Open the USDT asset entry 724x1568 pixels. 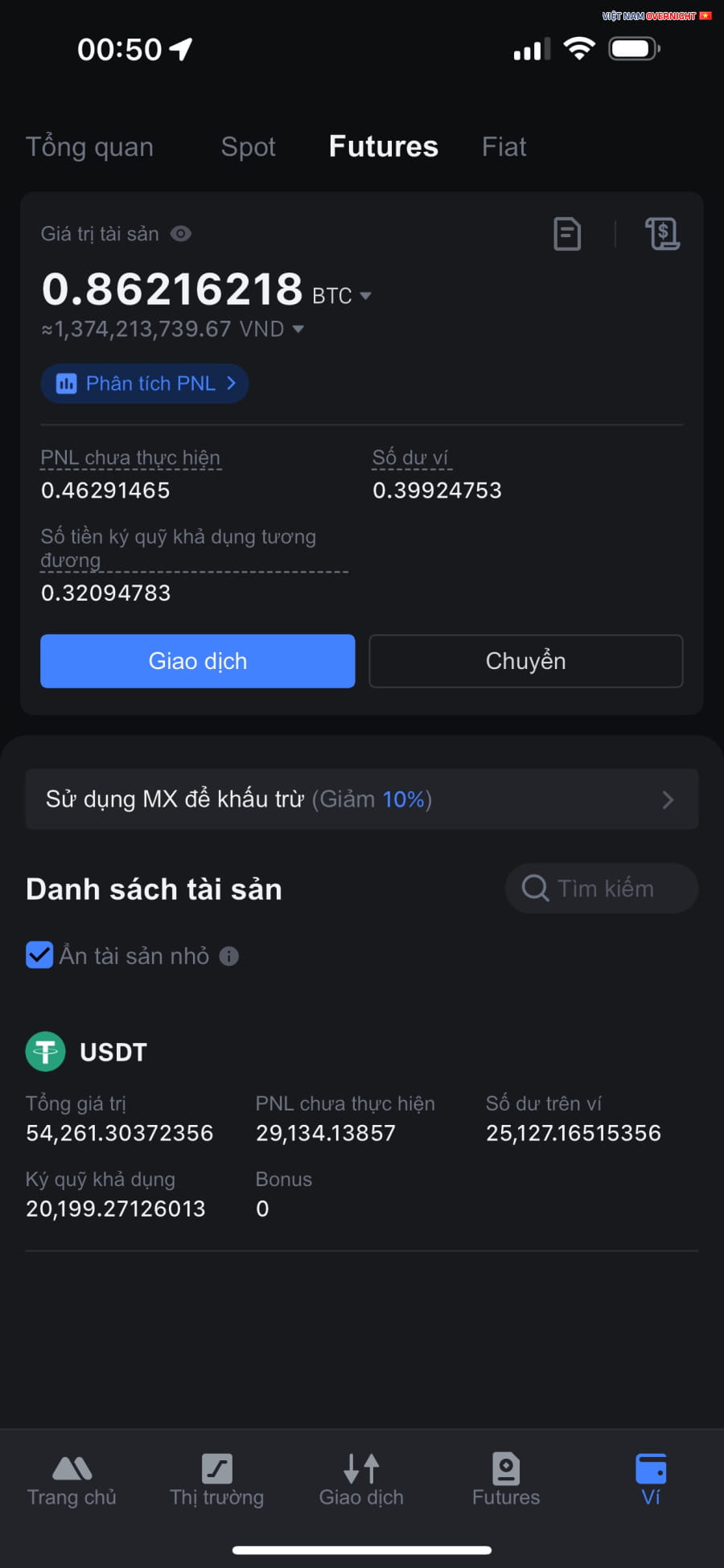[x=113, y=1052]
